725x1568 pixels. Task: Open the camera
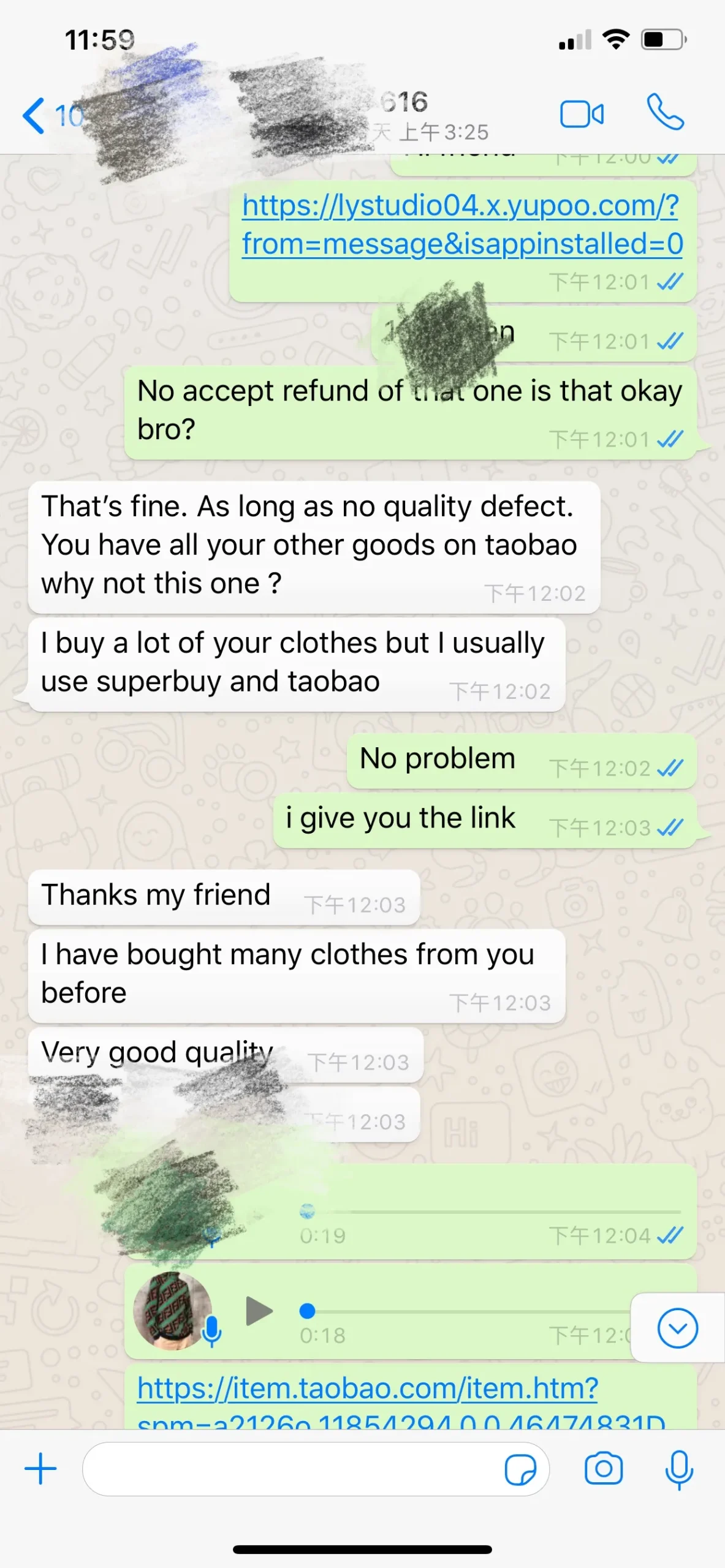pos(603,1469)
